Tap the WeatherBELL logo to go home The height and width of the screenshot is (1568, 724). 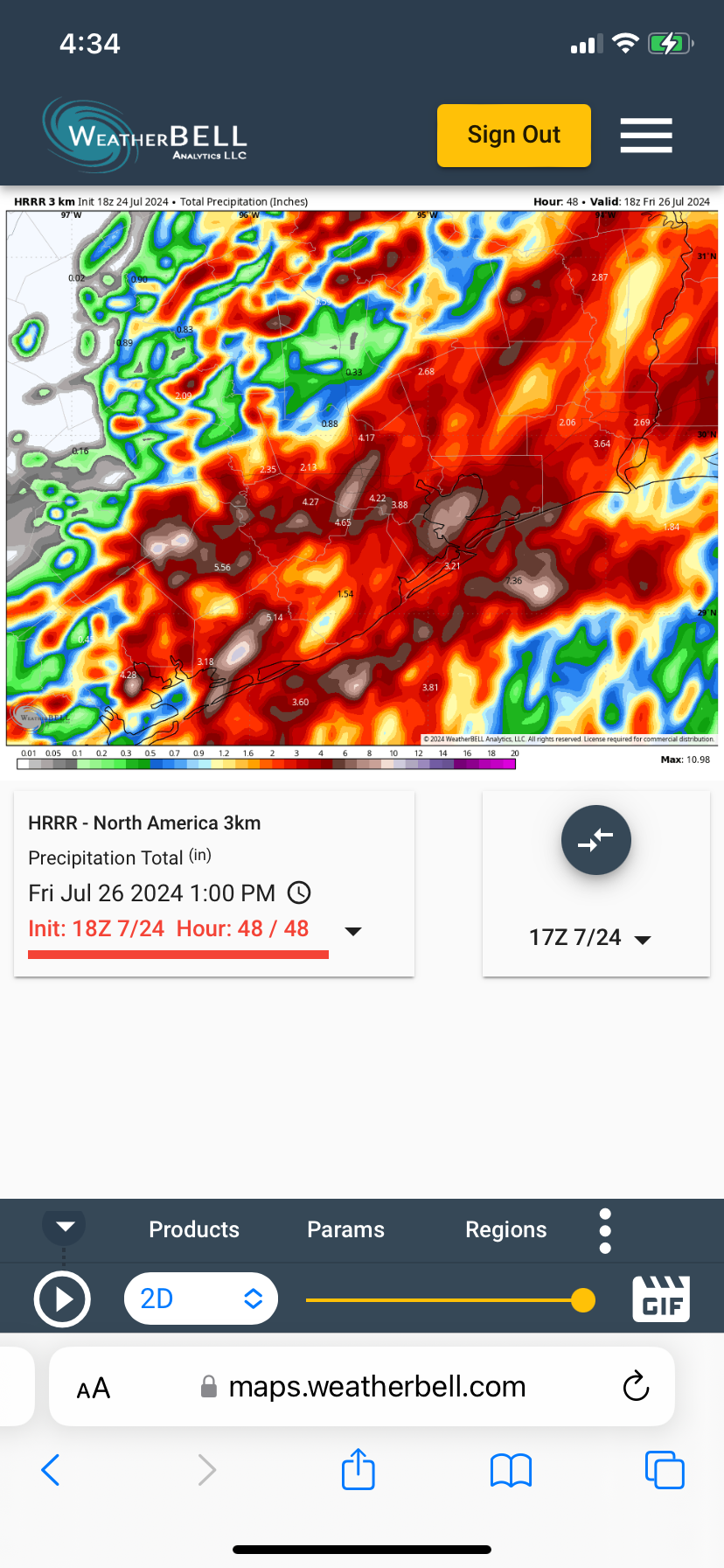[x=145, y=136]
